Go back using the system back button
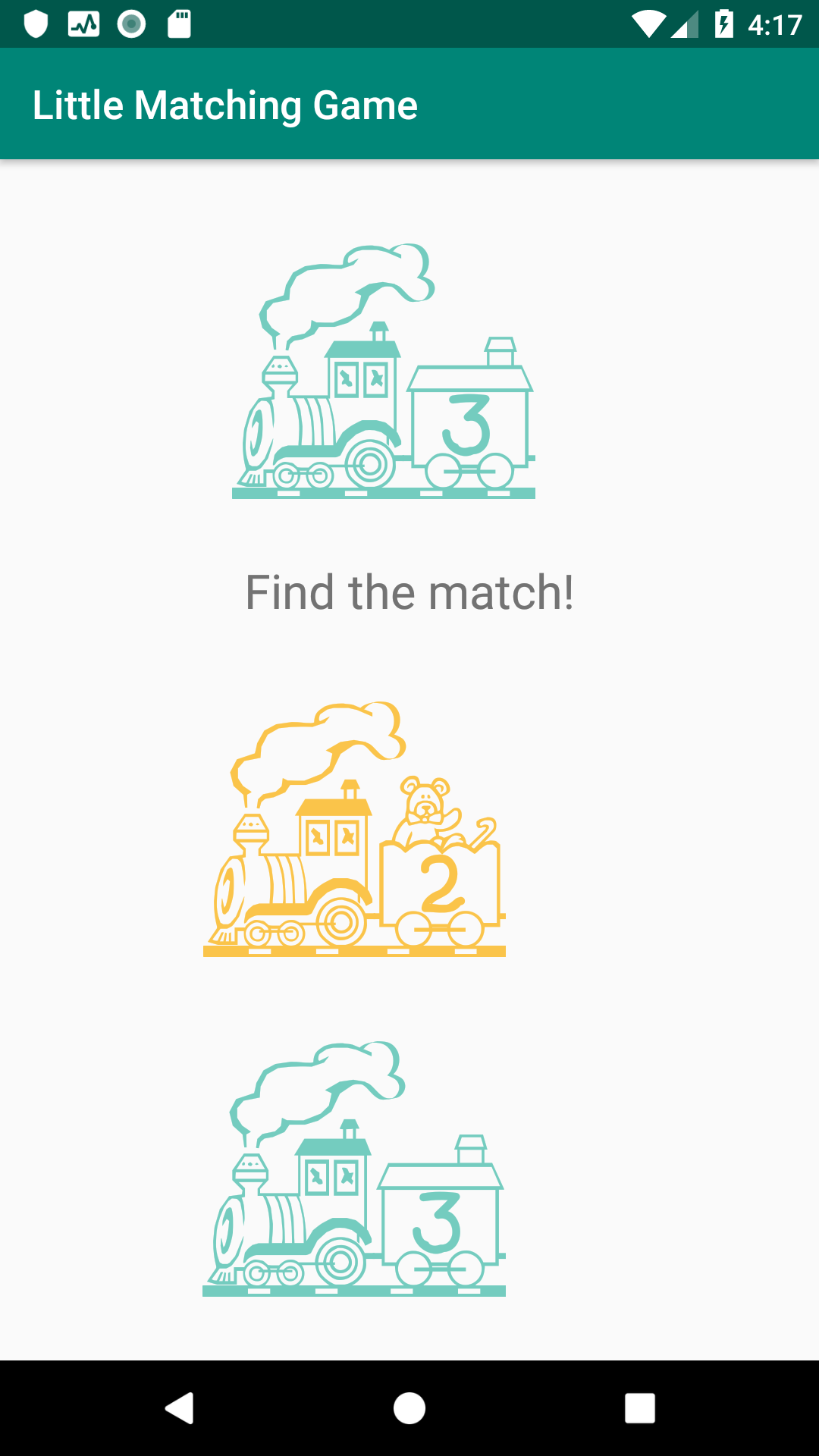This screenshot has height=1456, width=819. 180,1408
